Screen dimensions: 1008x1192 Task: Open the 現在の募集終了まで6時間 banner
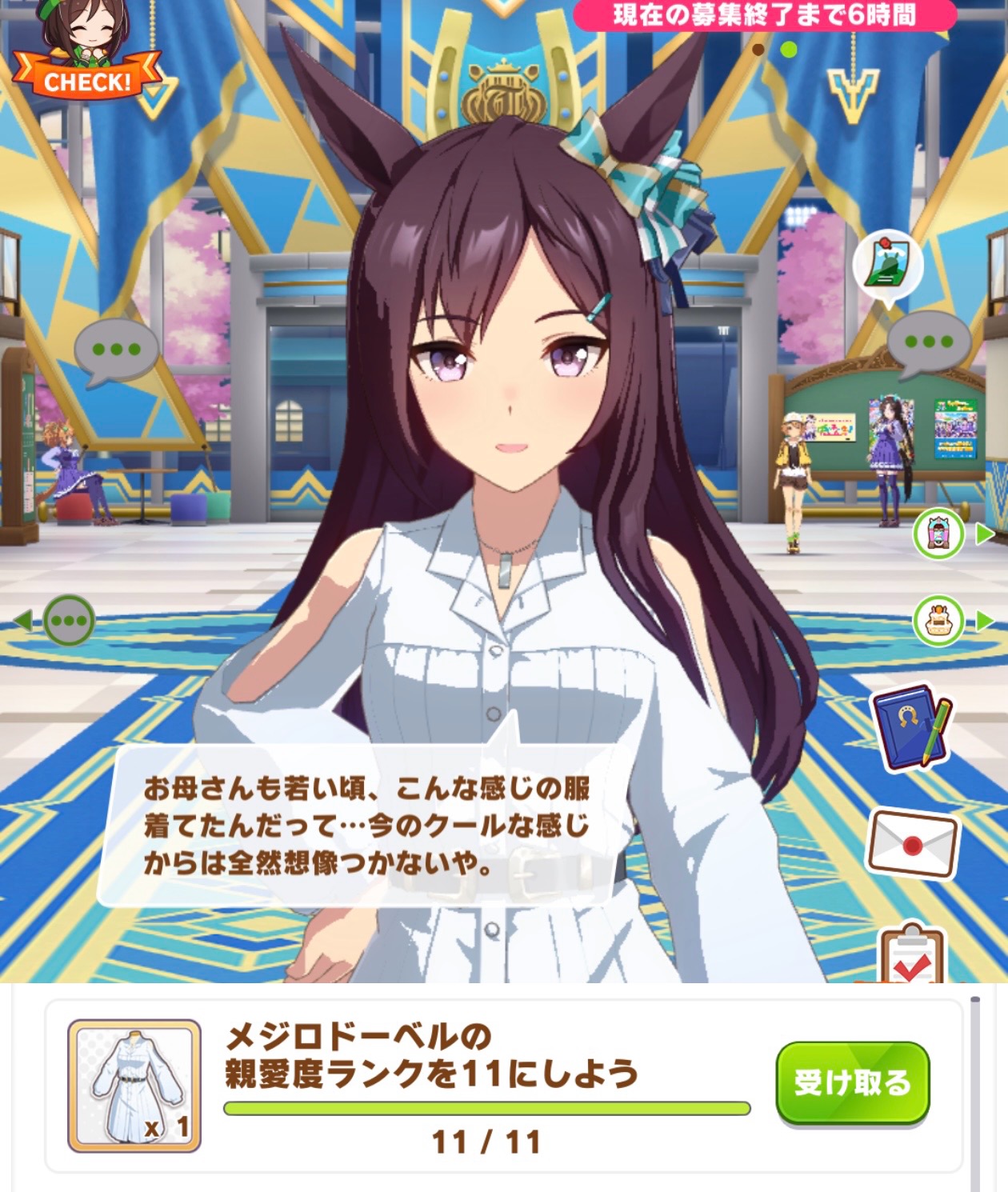tap(764, 15)
